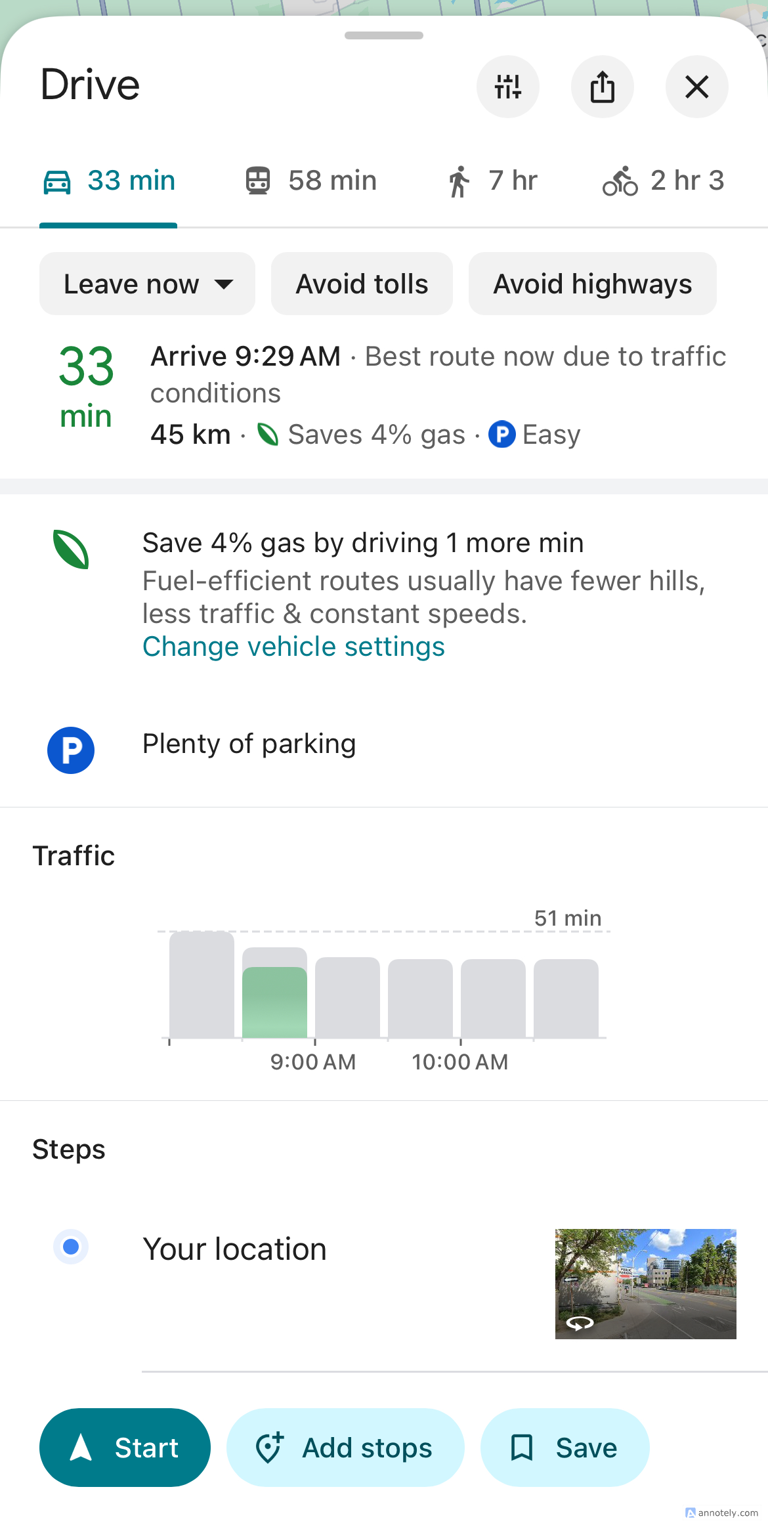
Task: Share these directions
Action: coord(602,86)
